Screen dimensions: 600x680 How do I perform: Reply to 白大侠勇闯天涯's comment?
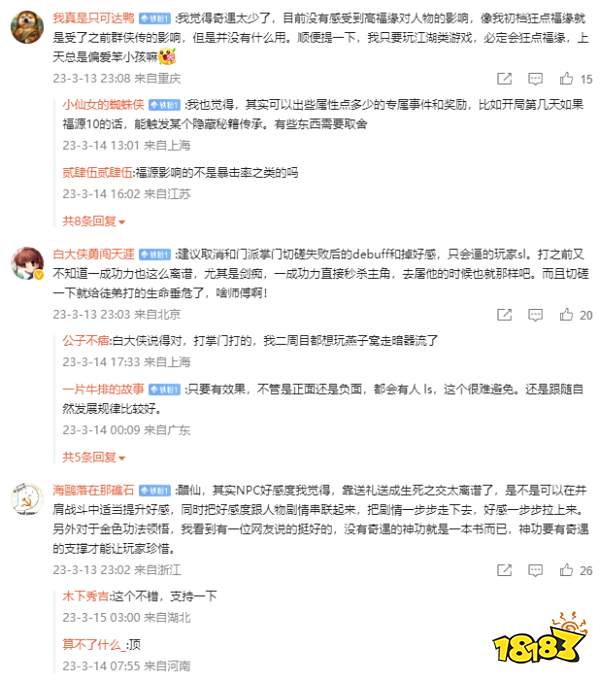(x=534, y=314)
